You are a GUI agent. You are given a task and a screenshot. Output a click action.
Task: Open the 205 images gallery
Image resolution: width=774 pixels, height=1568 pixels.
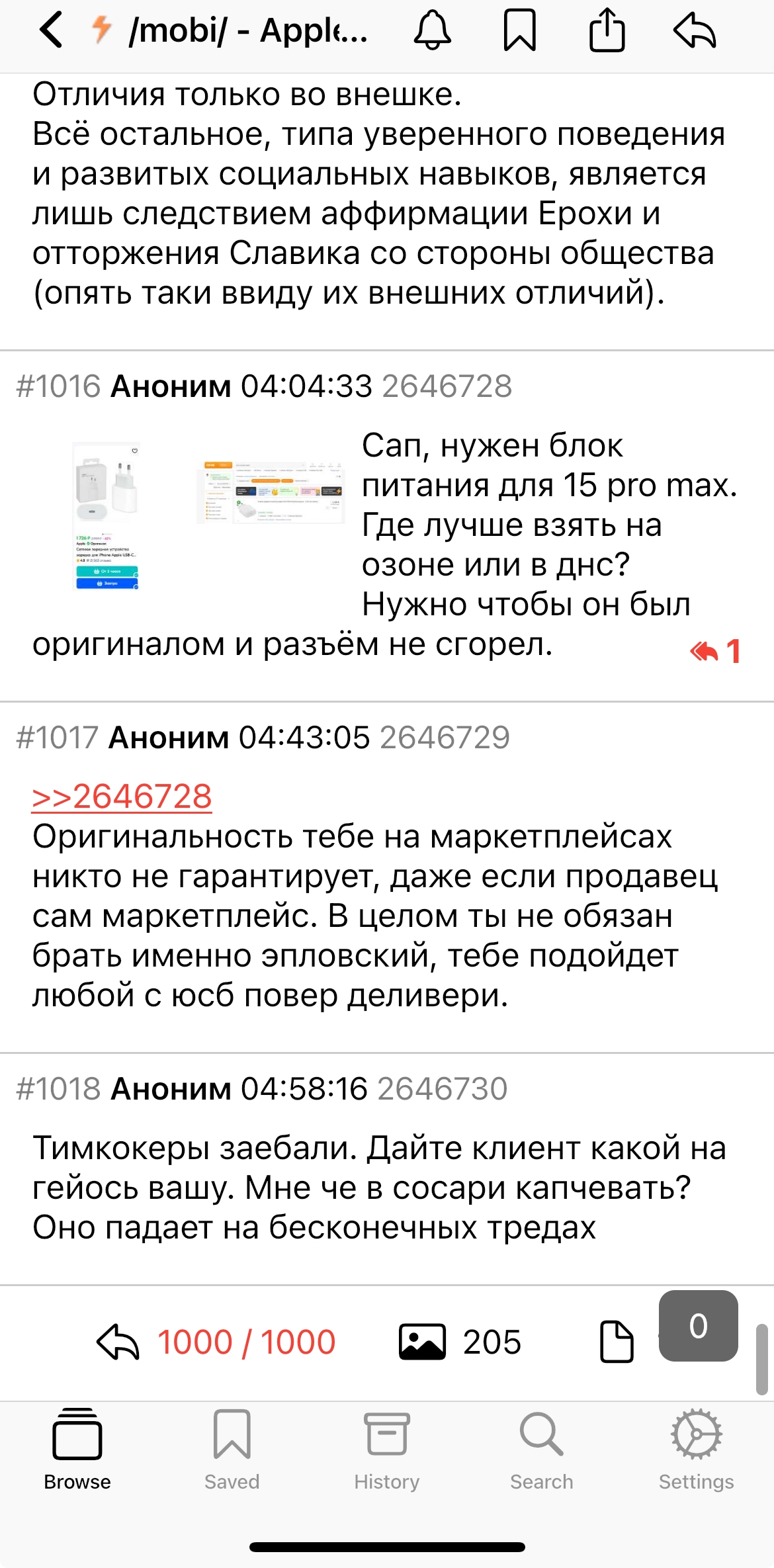pos(460,1342)
